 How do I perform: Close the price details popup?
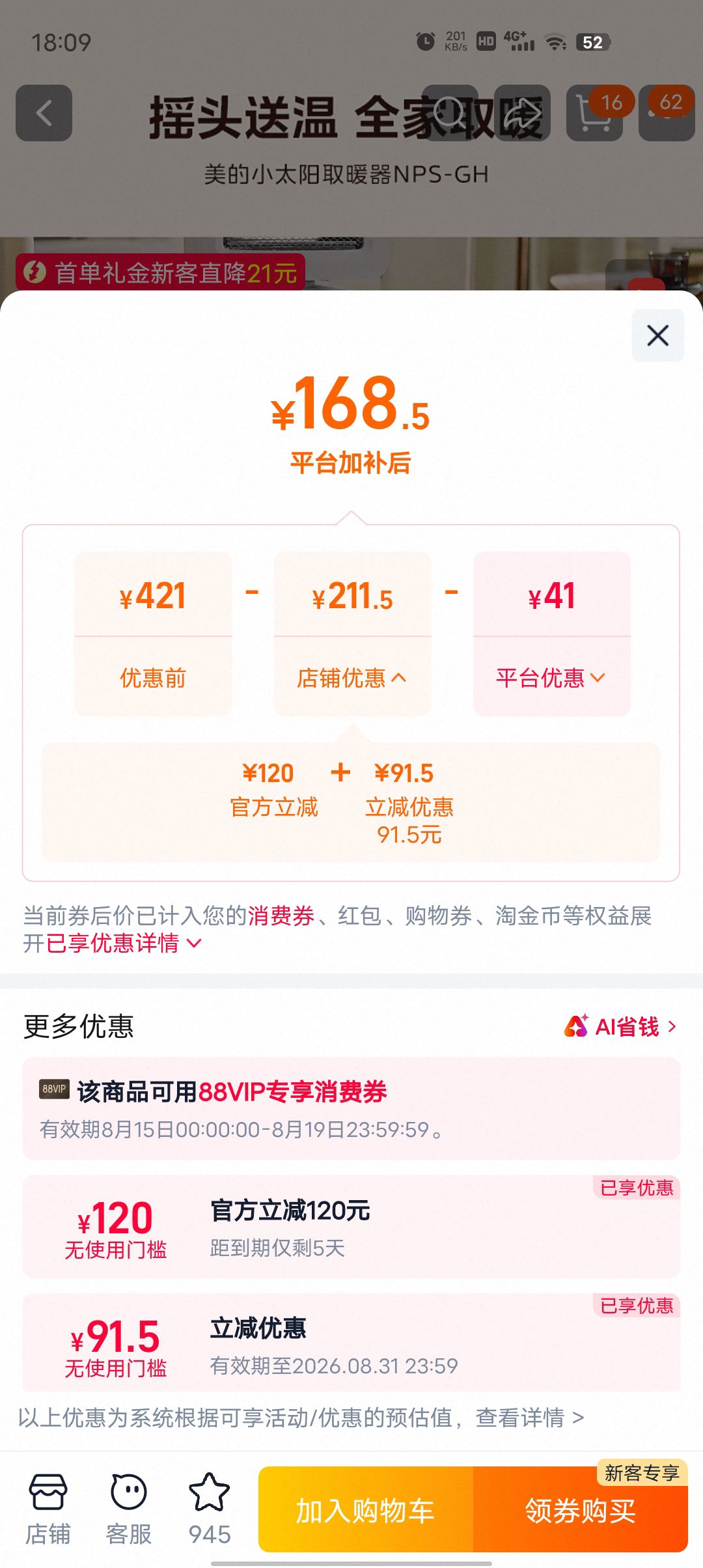[x=657, y=335]
